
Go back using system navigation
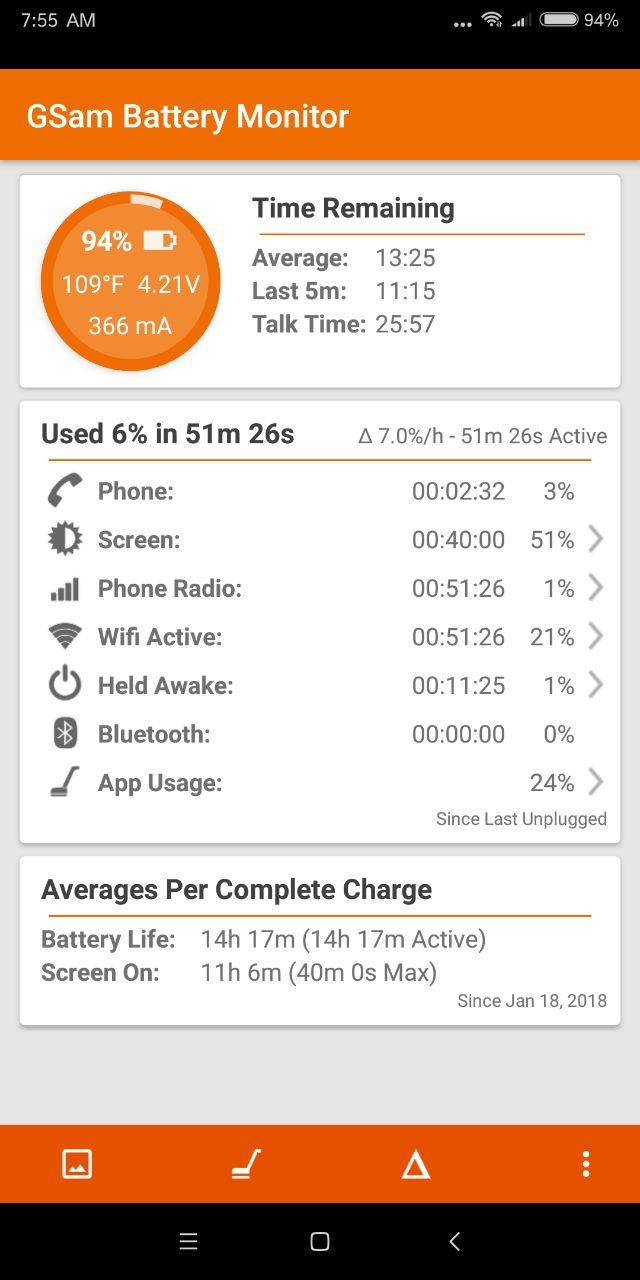coord(454,1241)
